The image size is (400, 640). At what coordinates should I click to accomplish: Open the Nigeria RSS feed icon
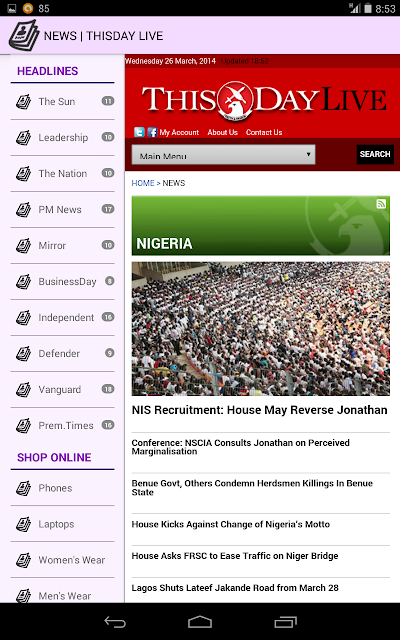381,204
